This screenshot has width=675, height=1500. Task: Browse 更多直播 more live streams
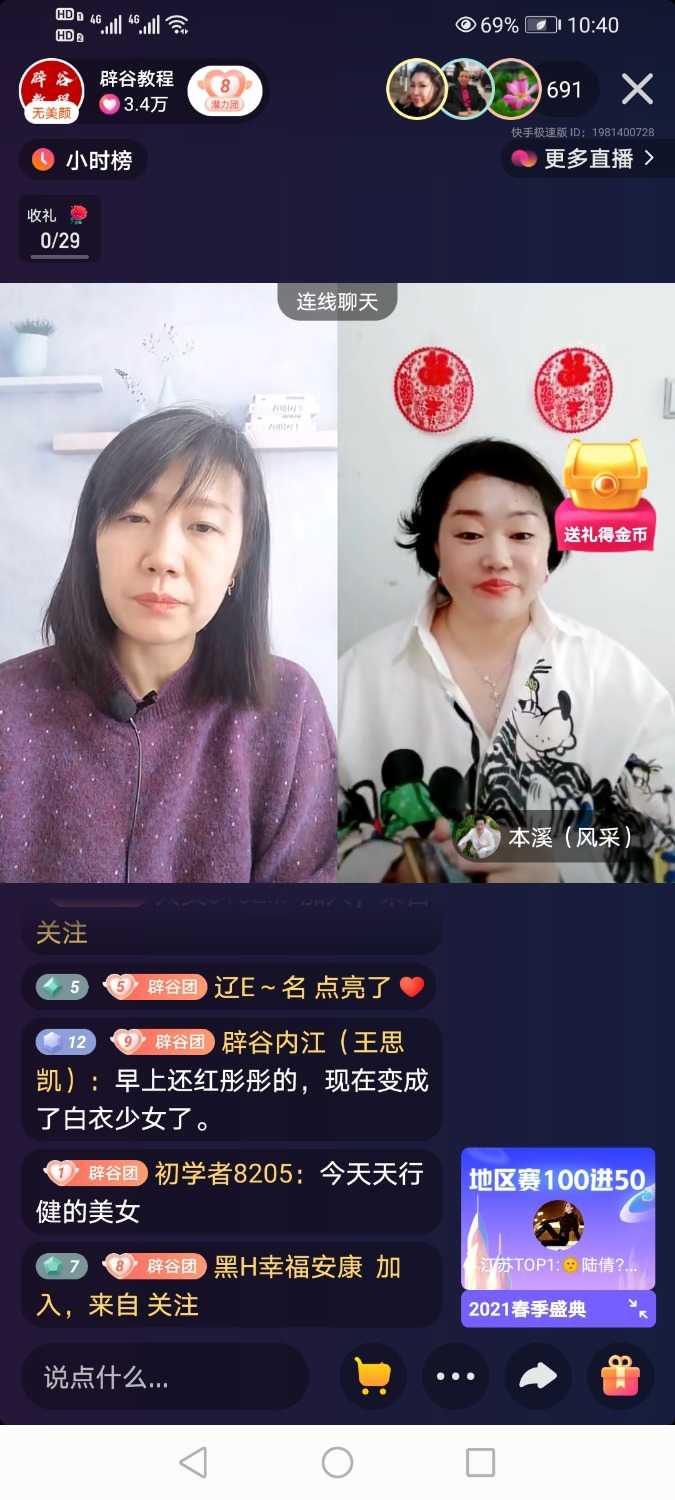tap(586, 159)
